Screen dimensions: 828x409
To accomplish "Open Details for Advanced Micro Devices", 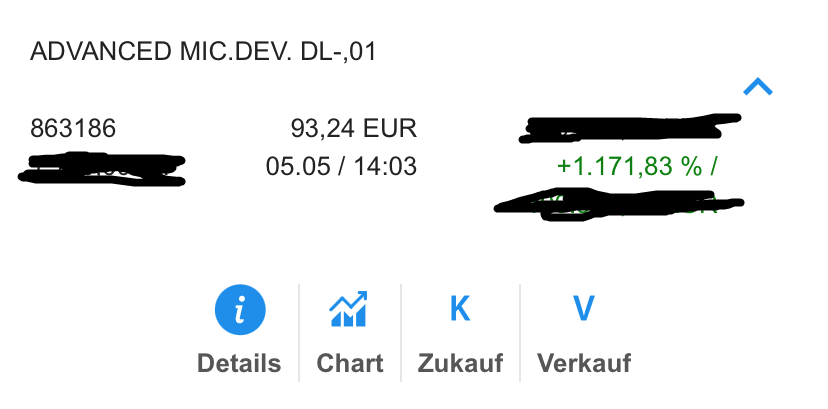I will coord(239,330).
